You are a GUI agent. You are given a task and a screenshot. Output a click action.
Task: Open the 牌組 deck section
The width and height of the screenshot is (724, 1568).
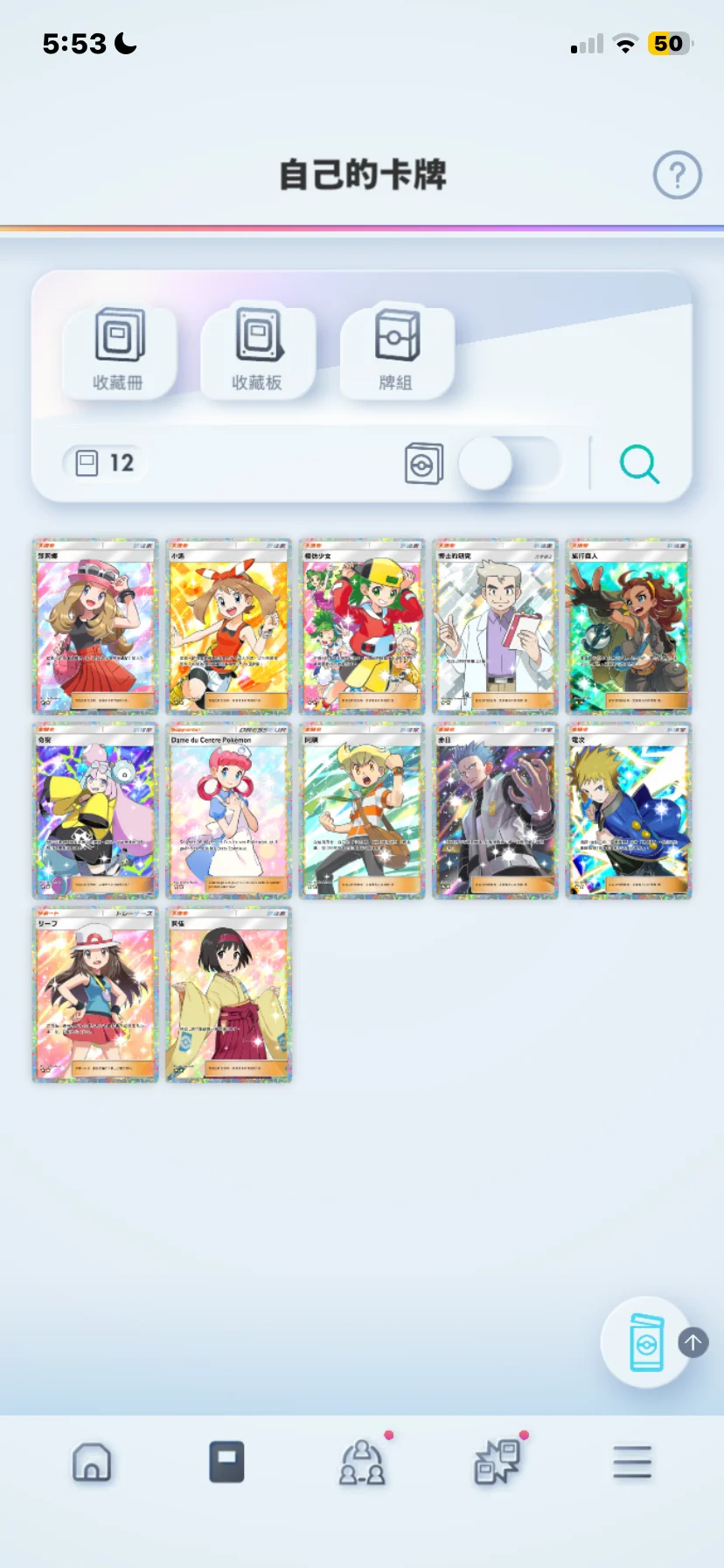[397, 352]
